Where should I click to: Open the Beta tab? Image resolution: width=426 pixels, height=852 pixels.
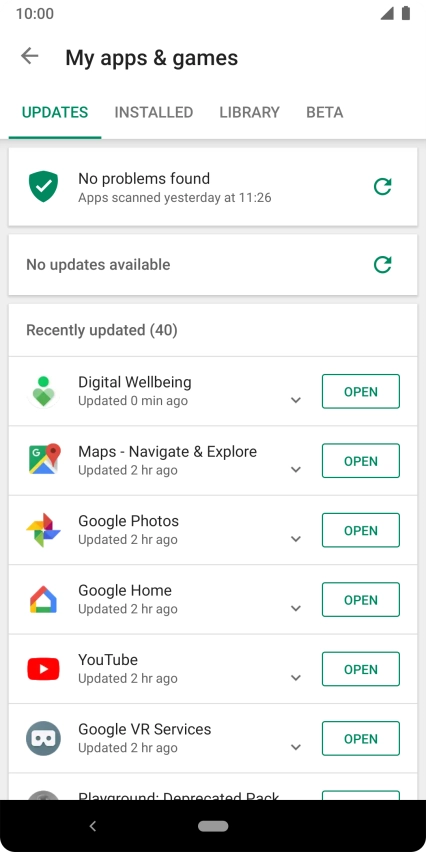click(x=324, y=112)
